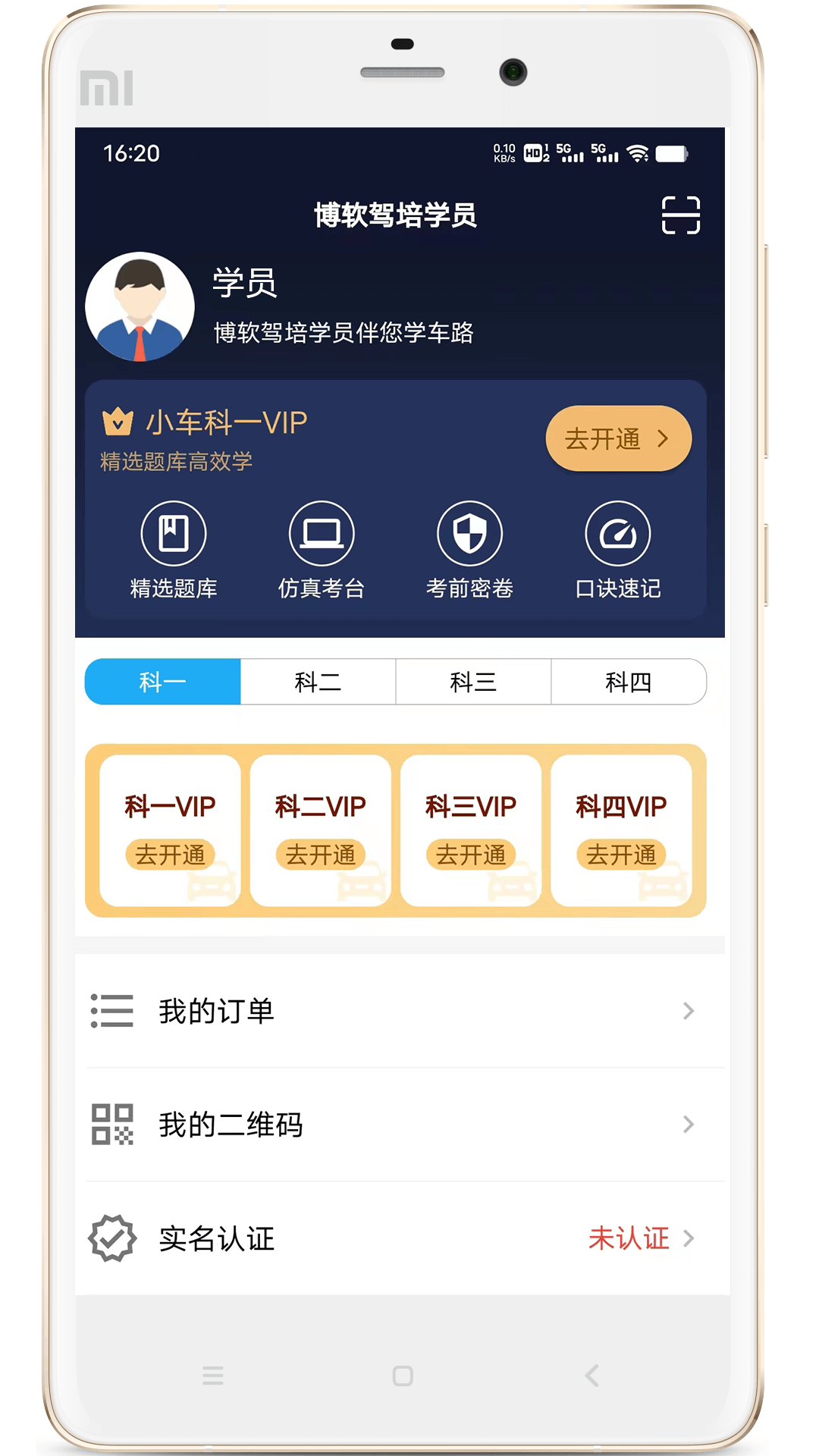
Task: Tap 去开通 on the 科二VIP card
Action: point(320,854)
